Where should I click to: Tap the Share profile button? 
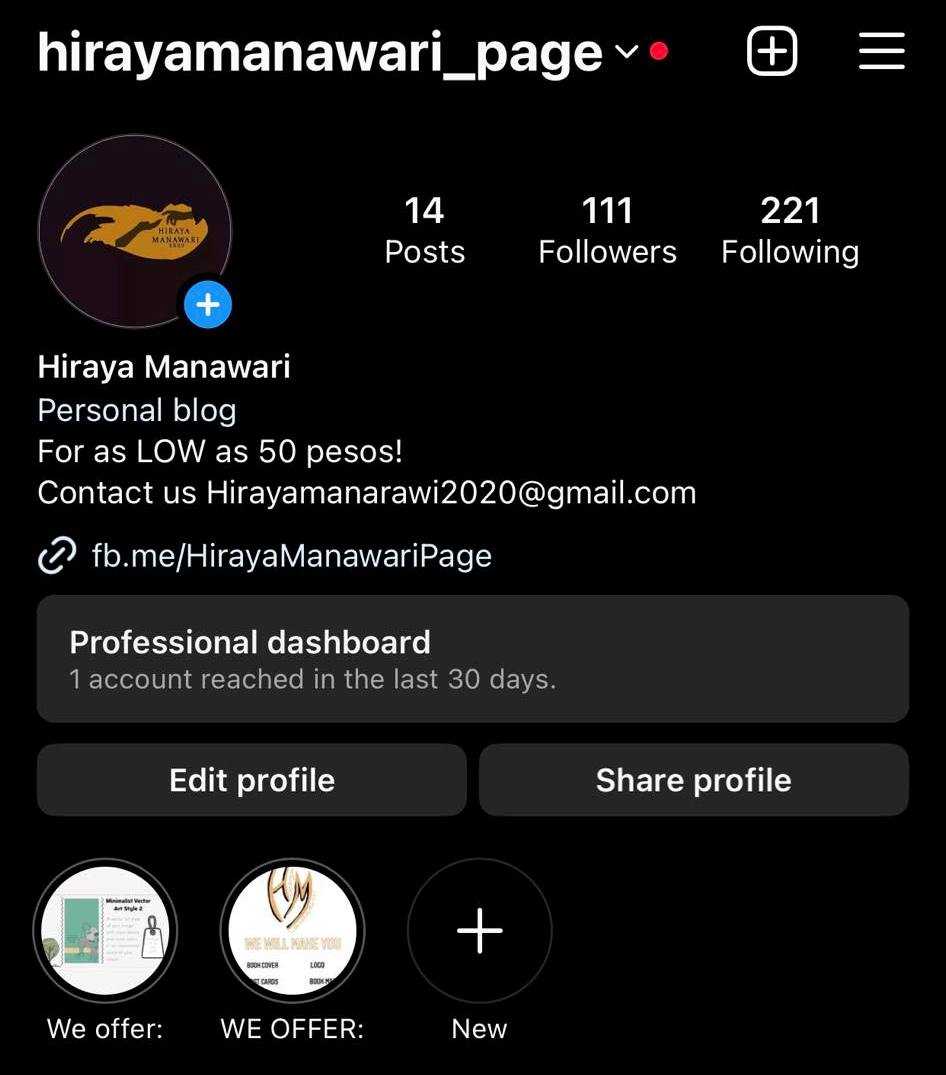tap(693, 780)
